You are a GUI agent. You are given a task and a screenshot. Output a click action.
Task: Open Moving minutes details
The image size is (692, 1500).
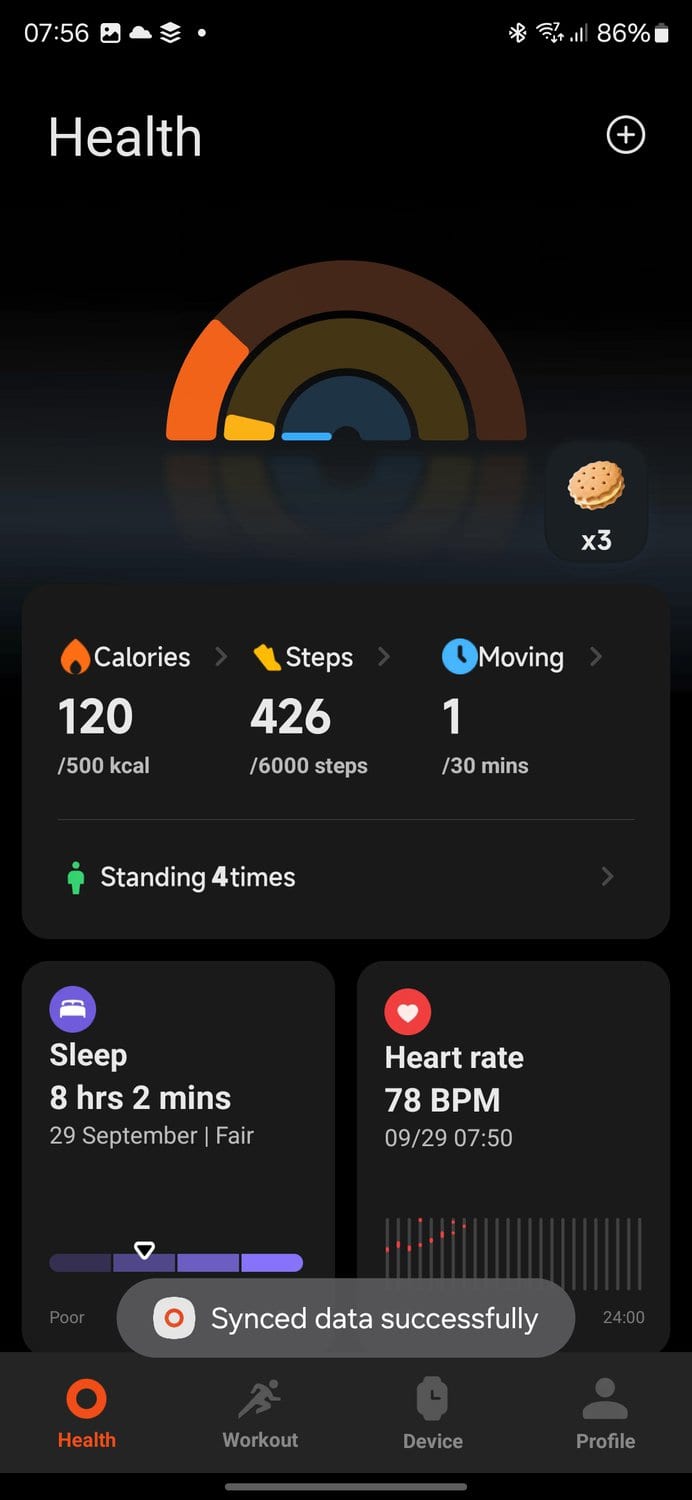click(x=520, y=657)
